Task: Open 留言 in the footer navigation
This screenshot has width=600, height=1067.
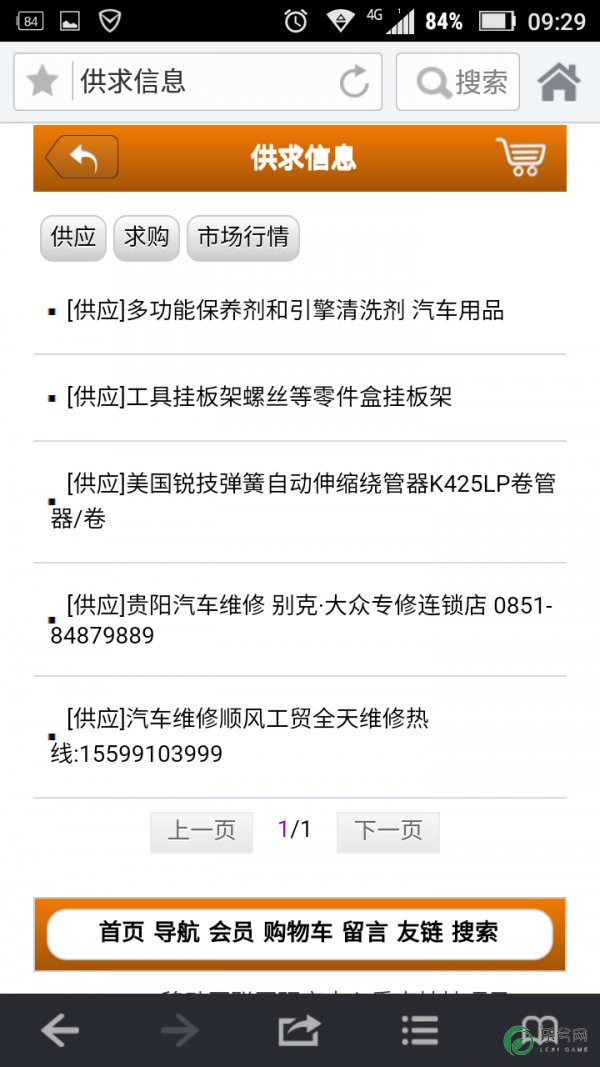Action: (x=365, y=932)
